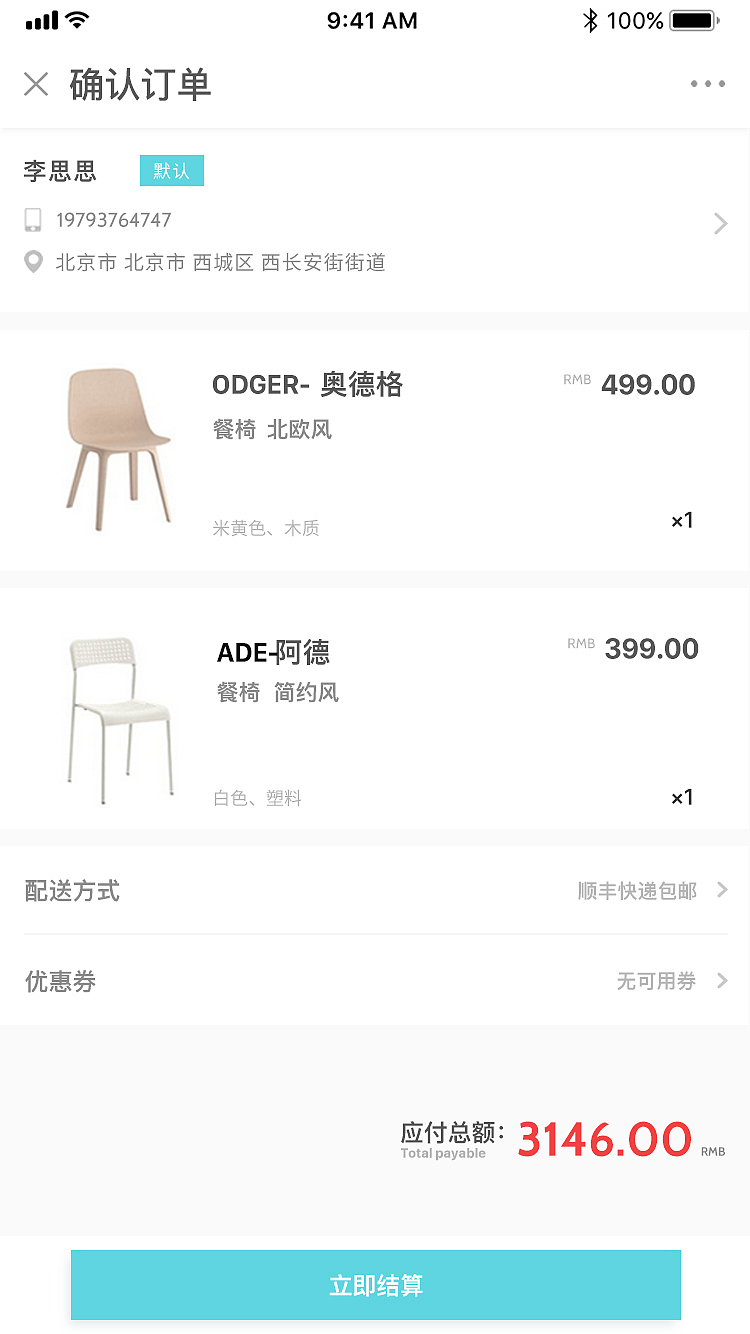Tap the battery indicator icon
This screenshot has height=1334, width=750.
pyautogui.click(x=692, y=18)
